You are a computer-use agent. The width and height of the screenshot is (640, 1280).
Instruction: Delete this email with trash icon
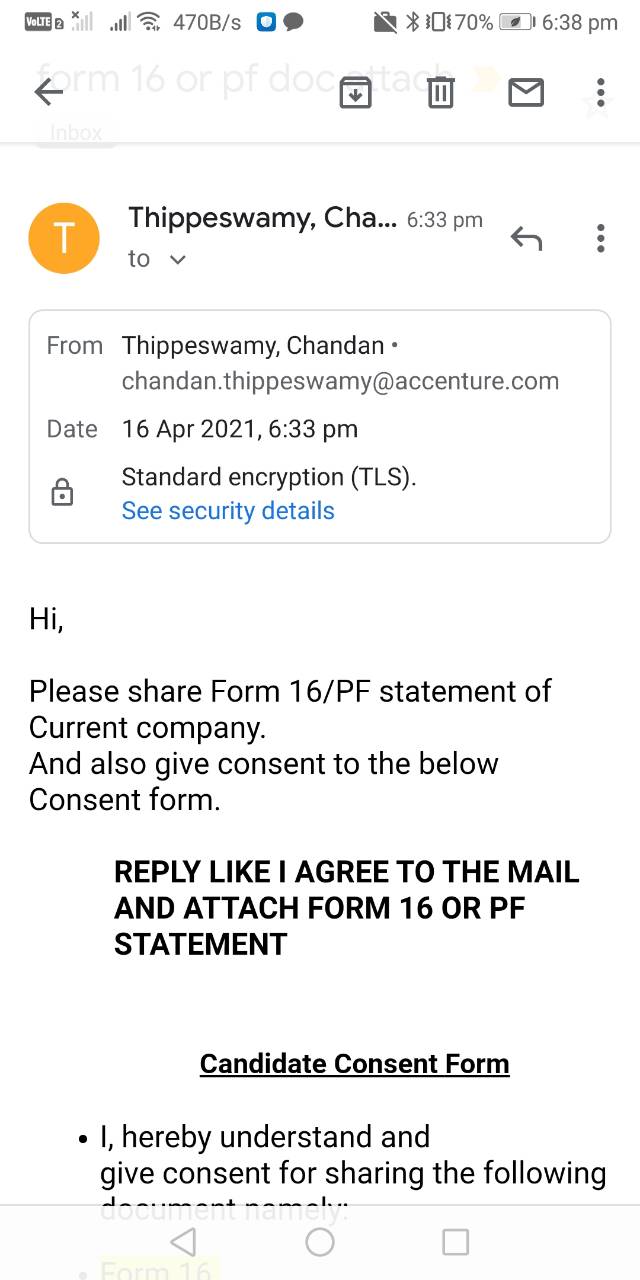pos(441,93)
